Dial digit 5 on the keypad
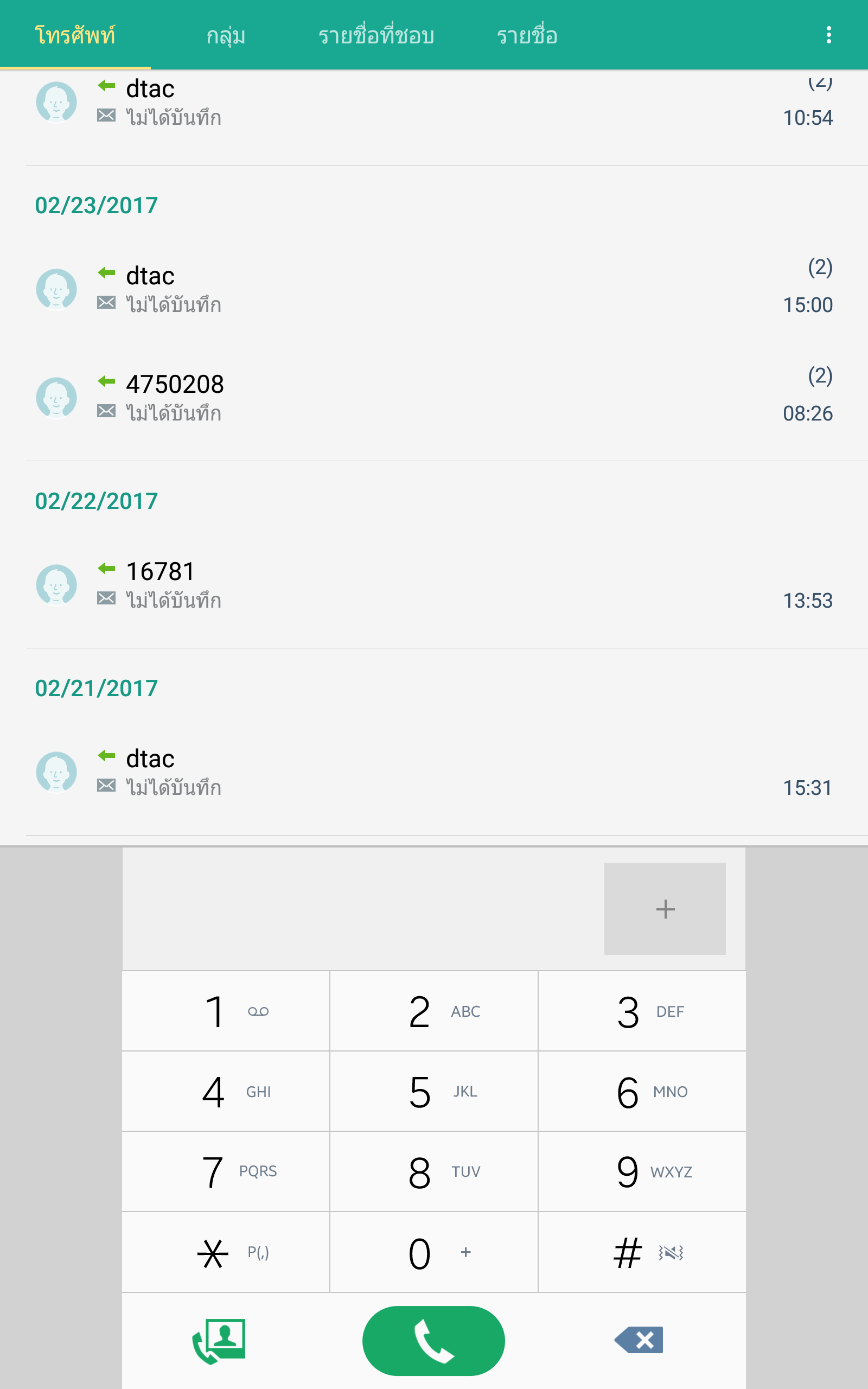868x1389 pixels. (434, 1092)
